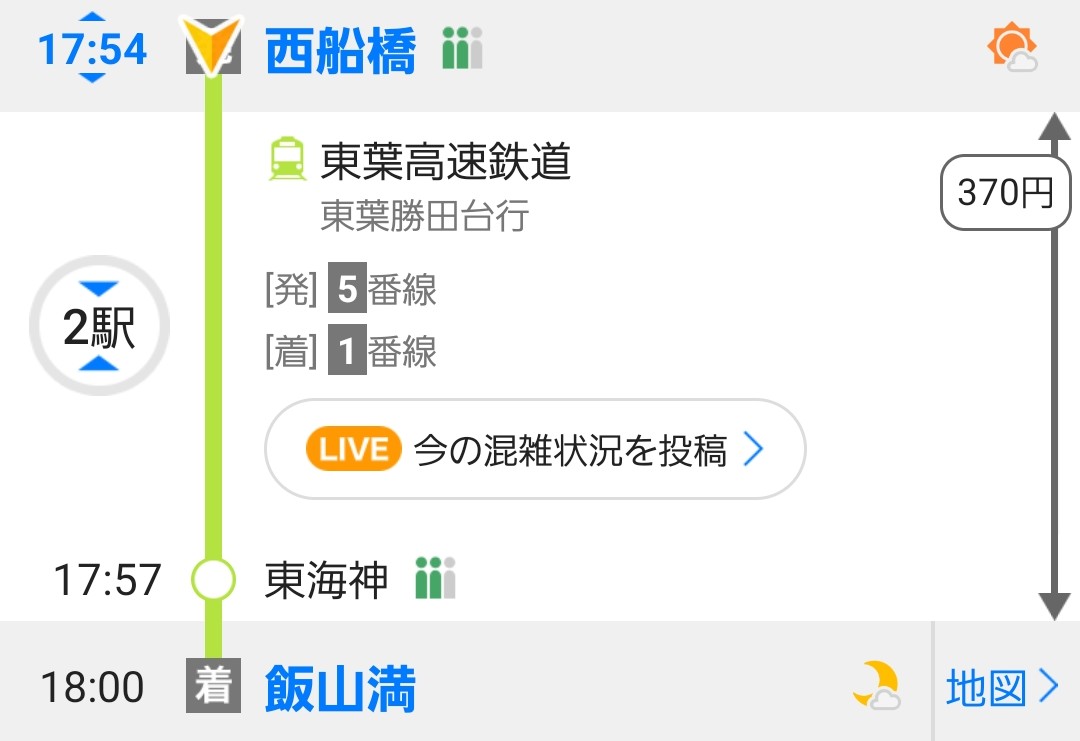1080x741 pixels.
Task: Open 西船橋 station details
Action: (x=340, y=51)
